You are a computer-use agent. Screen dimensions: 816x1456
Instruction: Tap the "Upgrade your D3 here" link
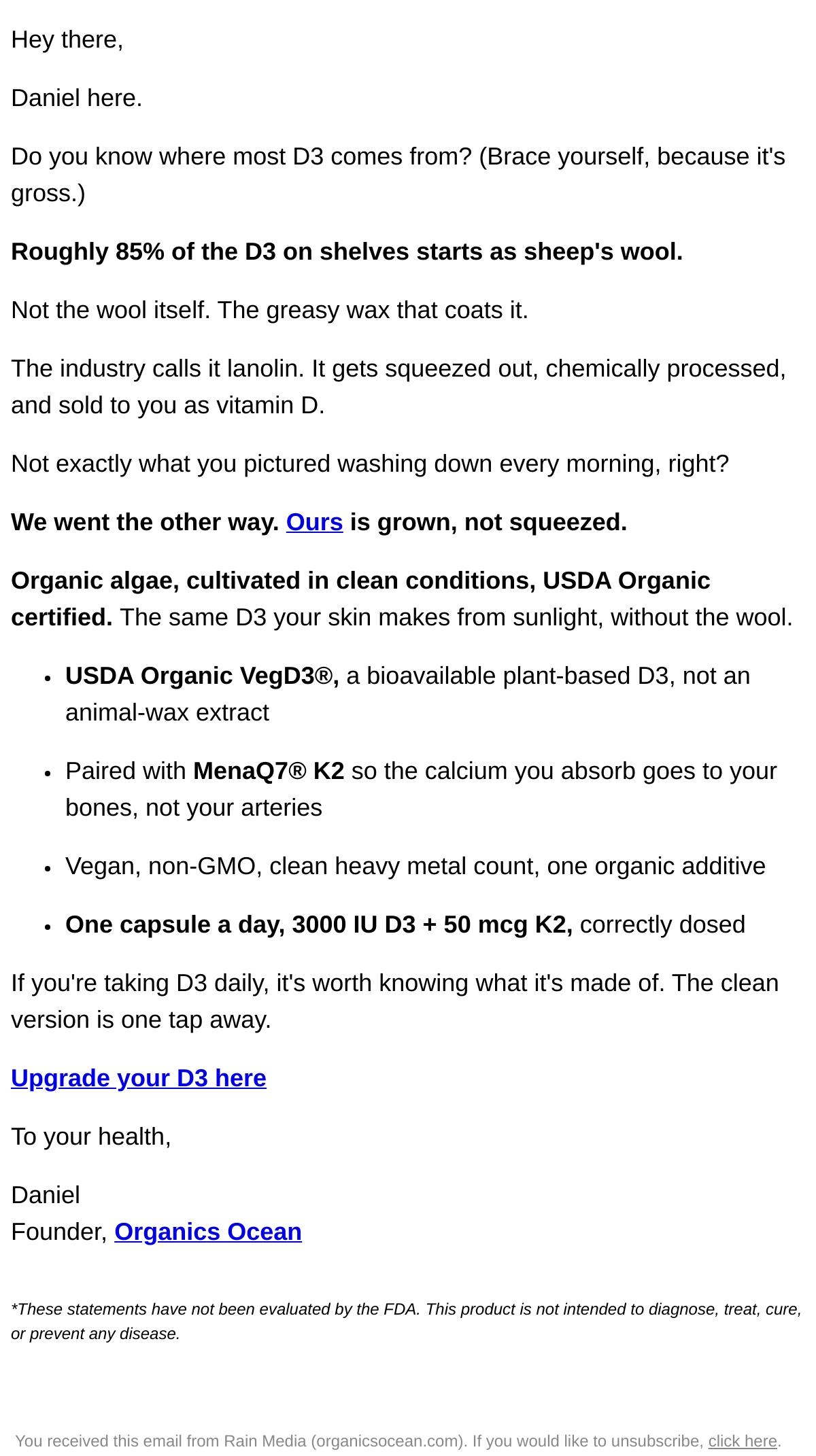[x=139, y=1078]
